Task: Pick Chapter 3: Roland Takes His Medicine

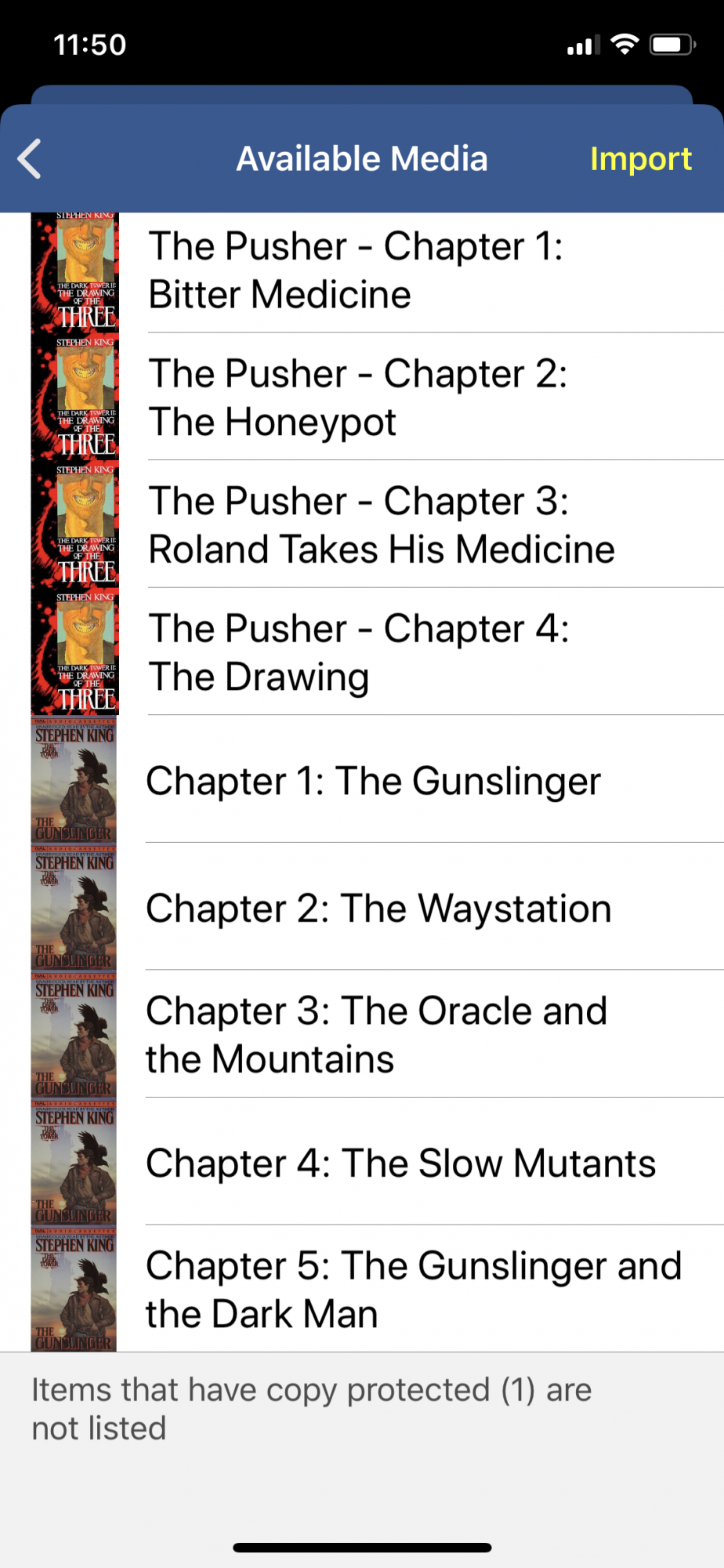Action: click(362, 524)
